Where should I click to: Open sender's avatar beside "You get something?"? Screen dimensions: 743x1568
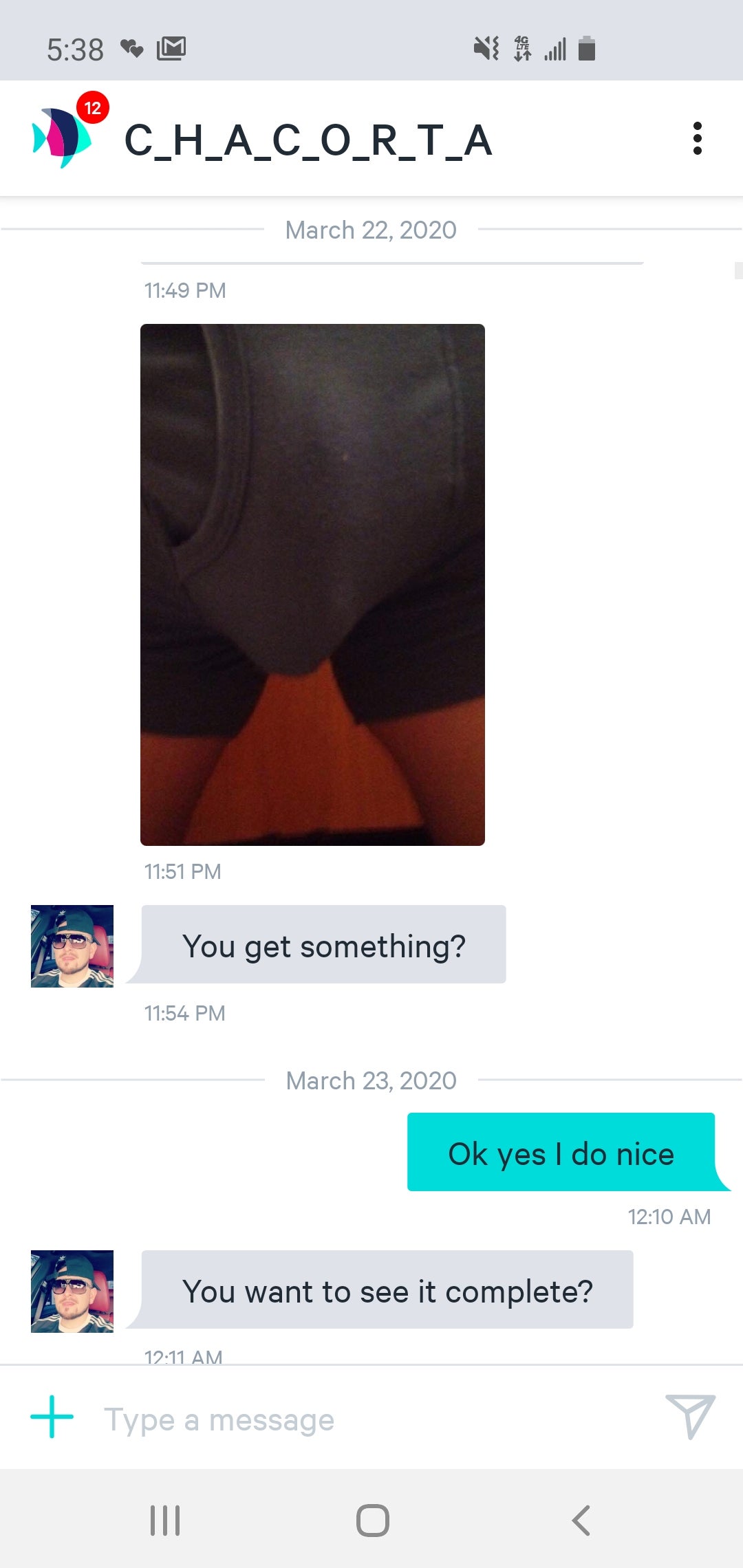click(72, 946)
